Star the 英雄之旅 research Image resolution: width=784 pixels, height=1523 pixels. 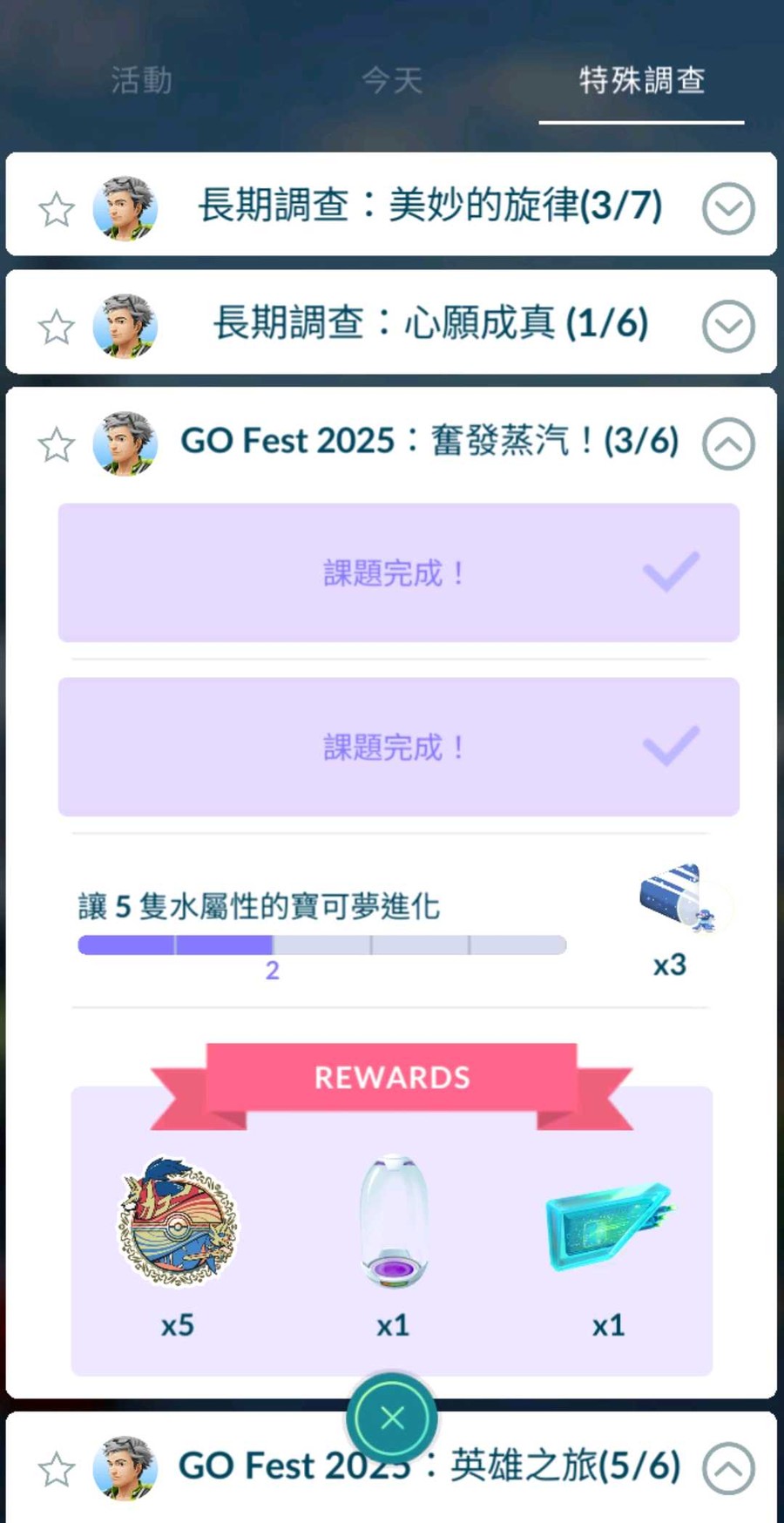tap(57, 1469)
